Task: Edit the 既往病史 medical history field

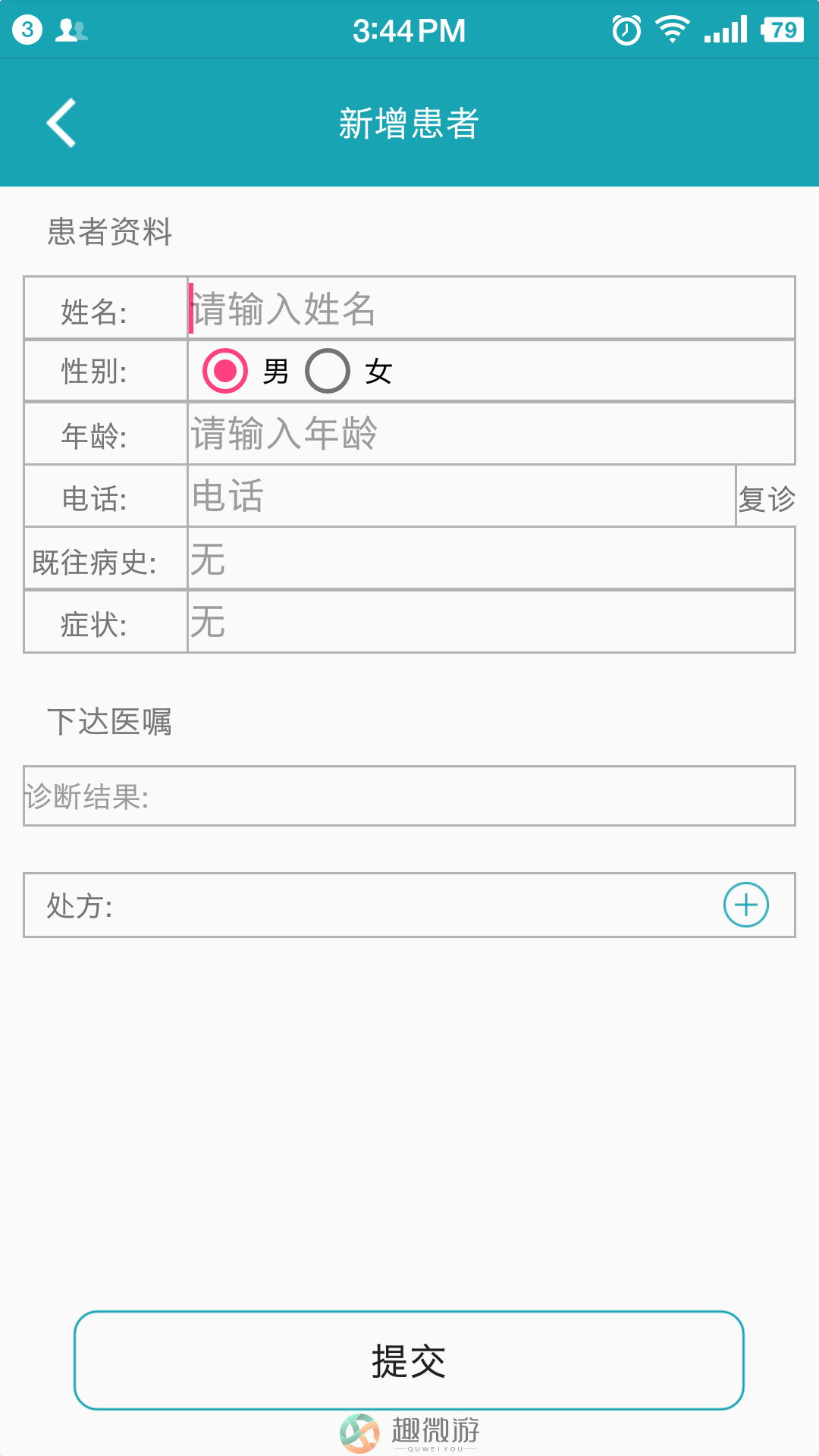Action: coord(491,559)
